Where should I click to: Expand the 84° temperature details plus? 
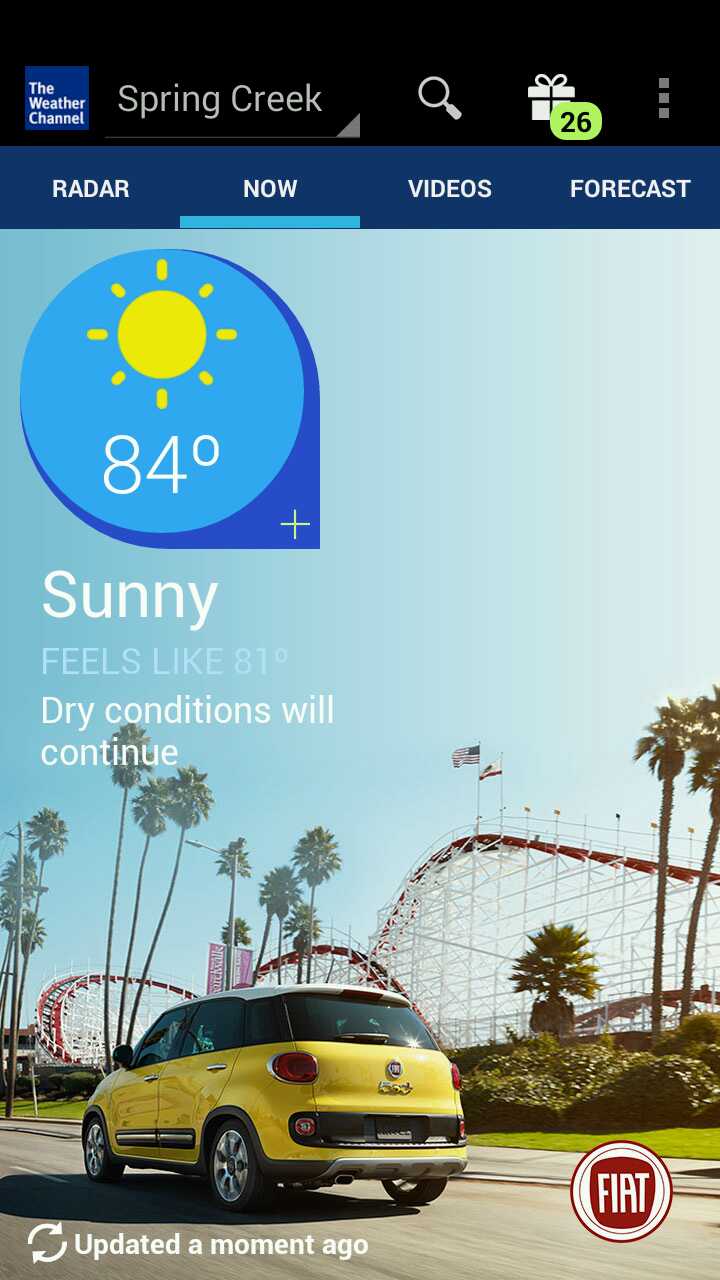pyautogui.click(x=295, y=524)
